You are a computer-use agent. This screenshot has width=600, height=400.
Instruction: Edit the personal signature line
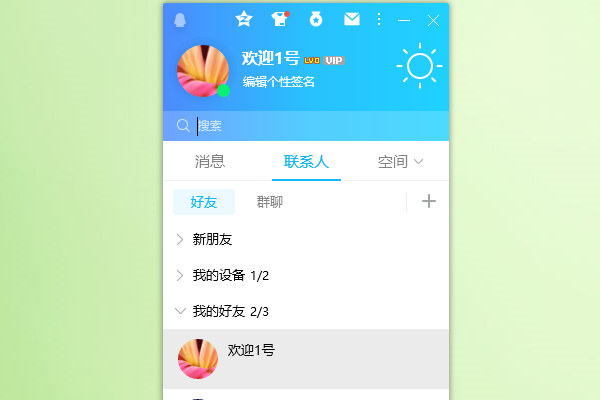279,82
